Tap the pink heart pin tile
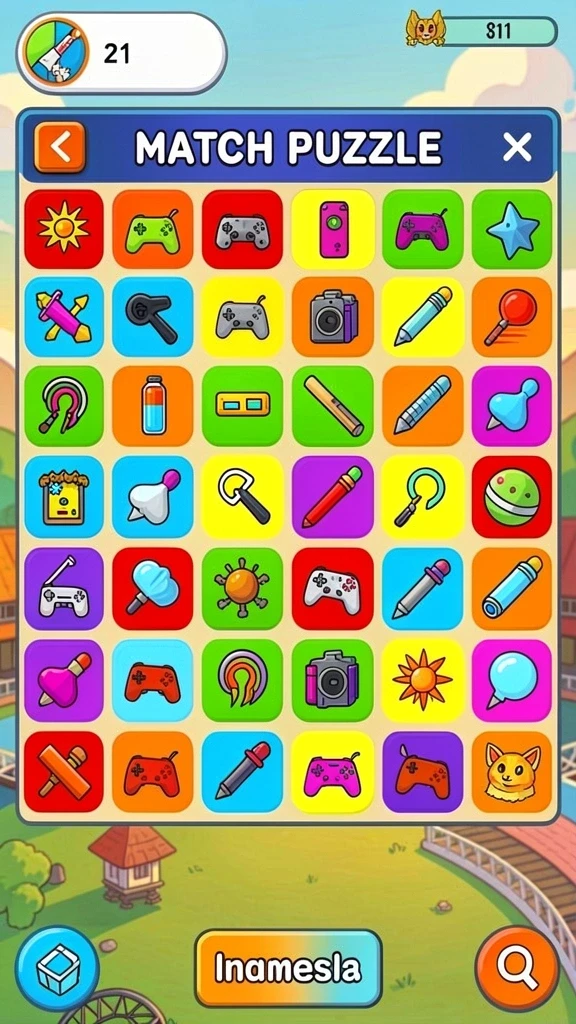576x1024 pixels. click(64, 680)
